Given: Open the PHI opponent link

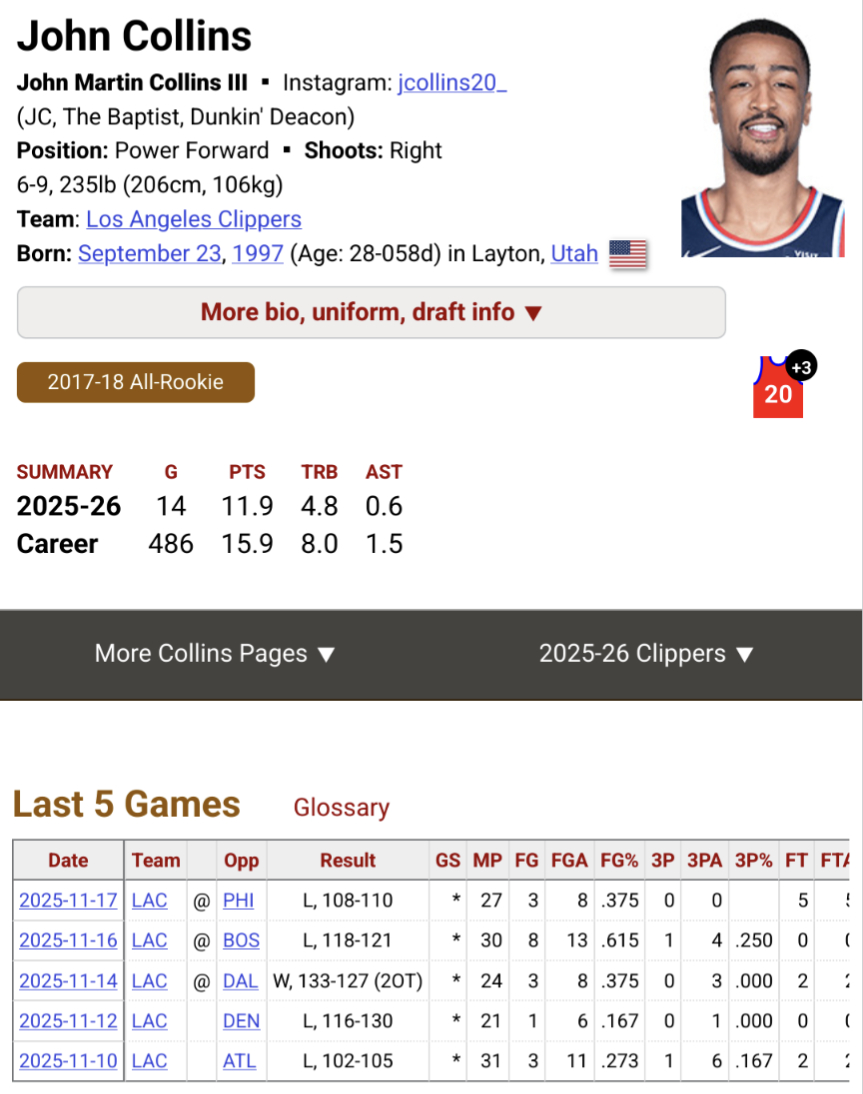Looking at the screenshot, I should (238, 900).
